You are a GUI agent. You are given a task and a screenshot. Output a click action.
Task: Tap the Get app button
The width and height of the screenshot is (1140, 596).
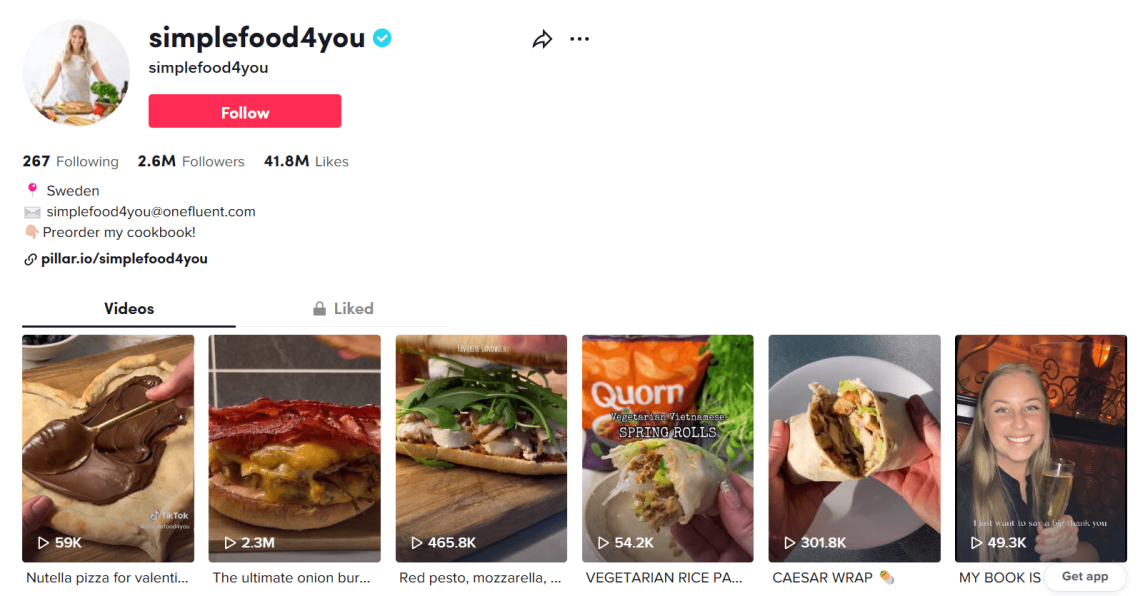(1084, 577)
